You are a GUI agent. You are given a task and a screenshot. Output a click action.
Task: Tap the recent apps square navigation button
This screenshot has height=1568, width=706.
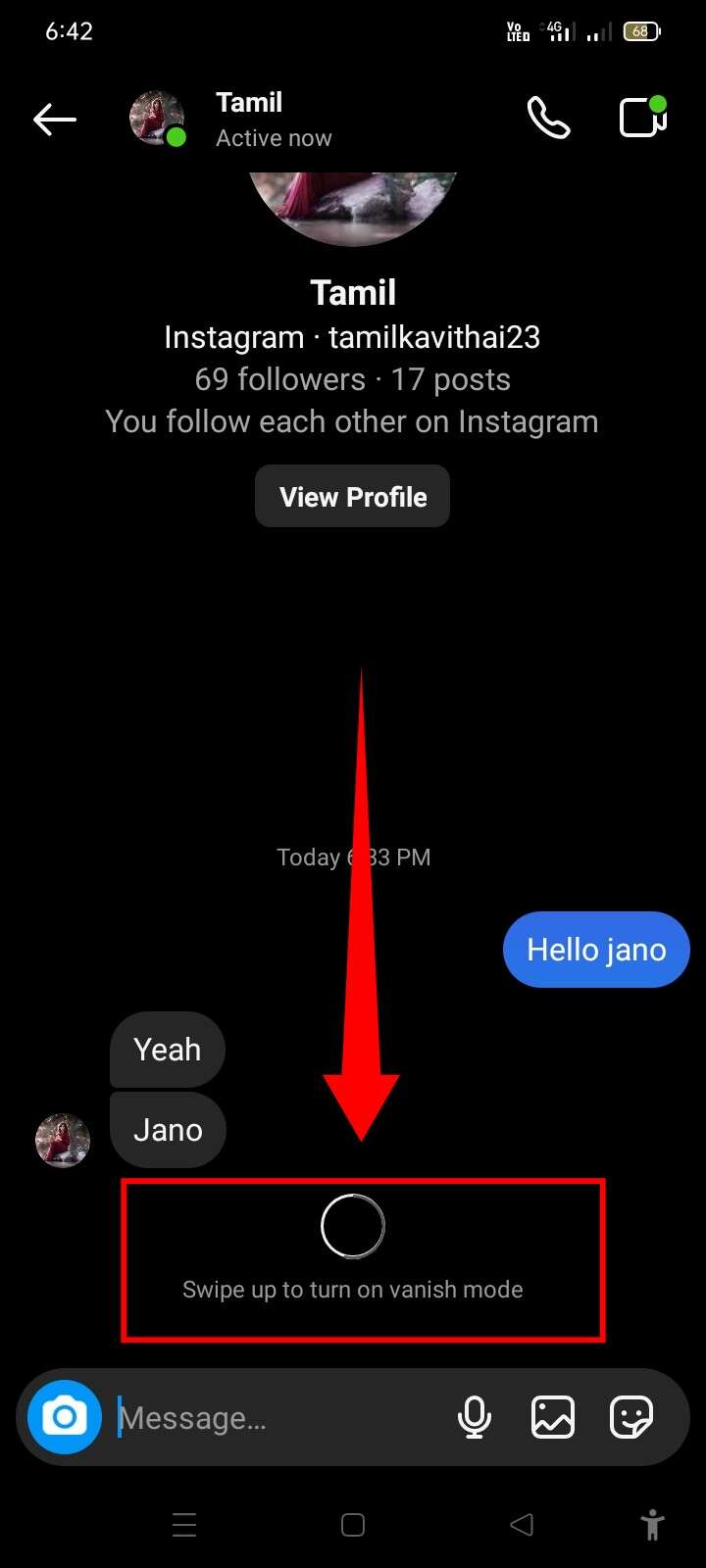coord(352,1525)
